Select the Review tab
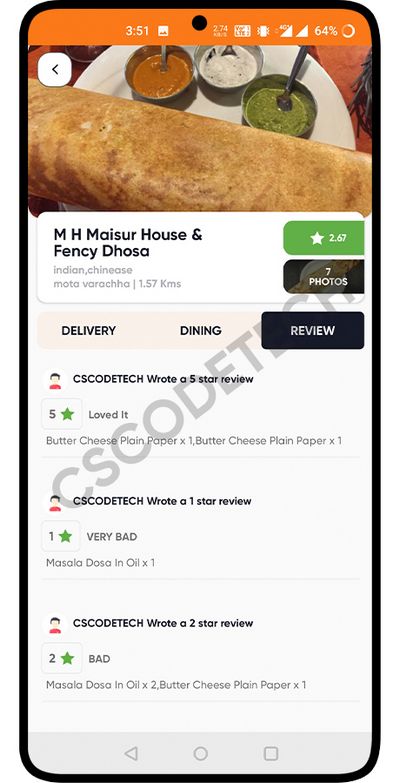This screenshot has height=783, width=400. (x=313, y=331)
